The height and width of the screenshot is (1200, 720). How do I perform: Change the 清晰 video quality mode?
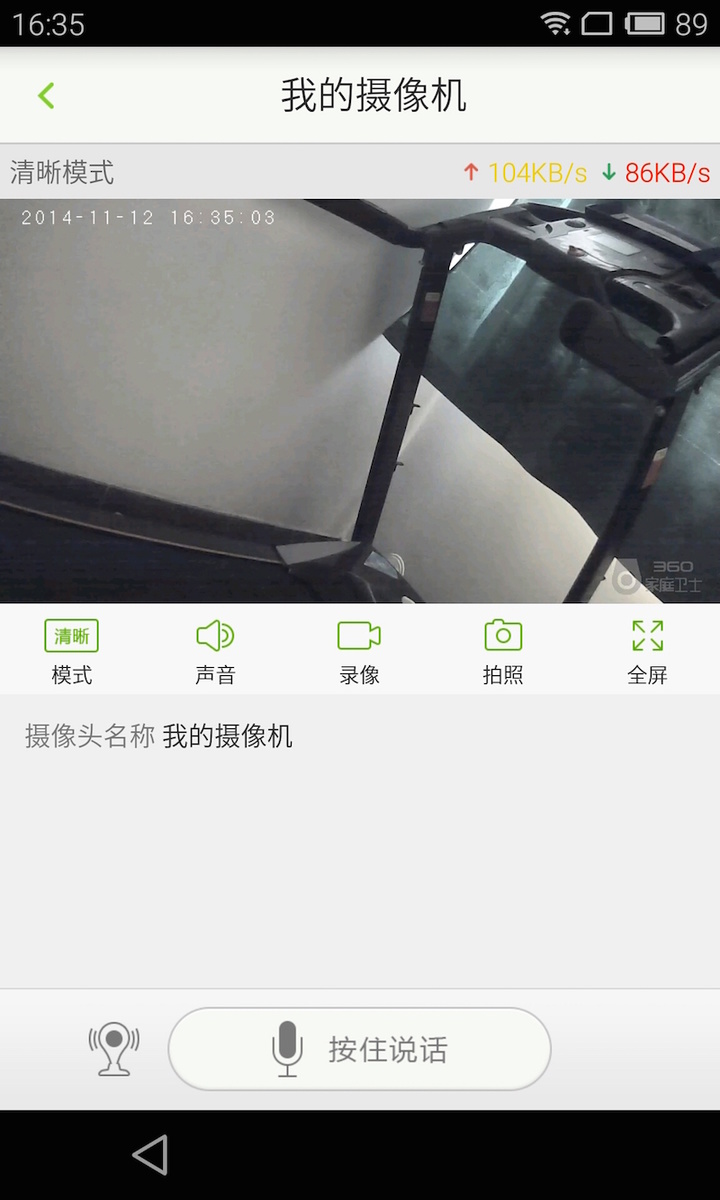(x=72, y=651)
